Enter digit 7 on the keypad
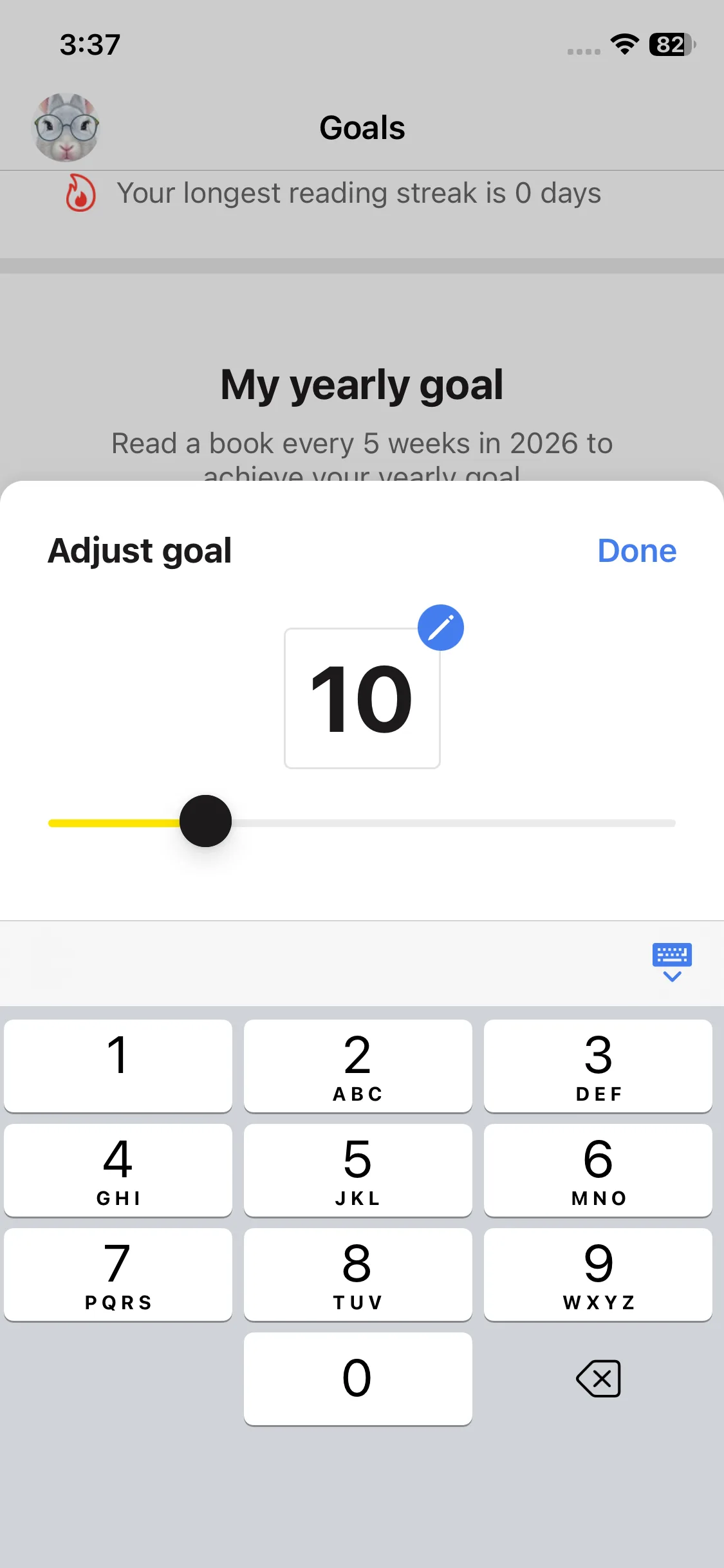Image resolution: width=724 pixels, height=1568 pixels. pos(118,1274)
